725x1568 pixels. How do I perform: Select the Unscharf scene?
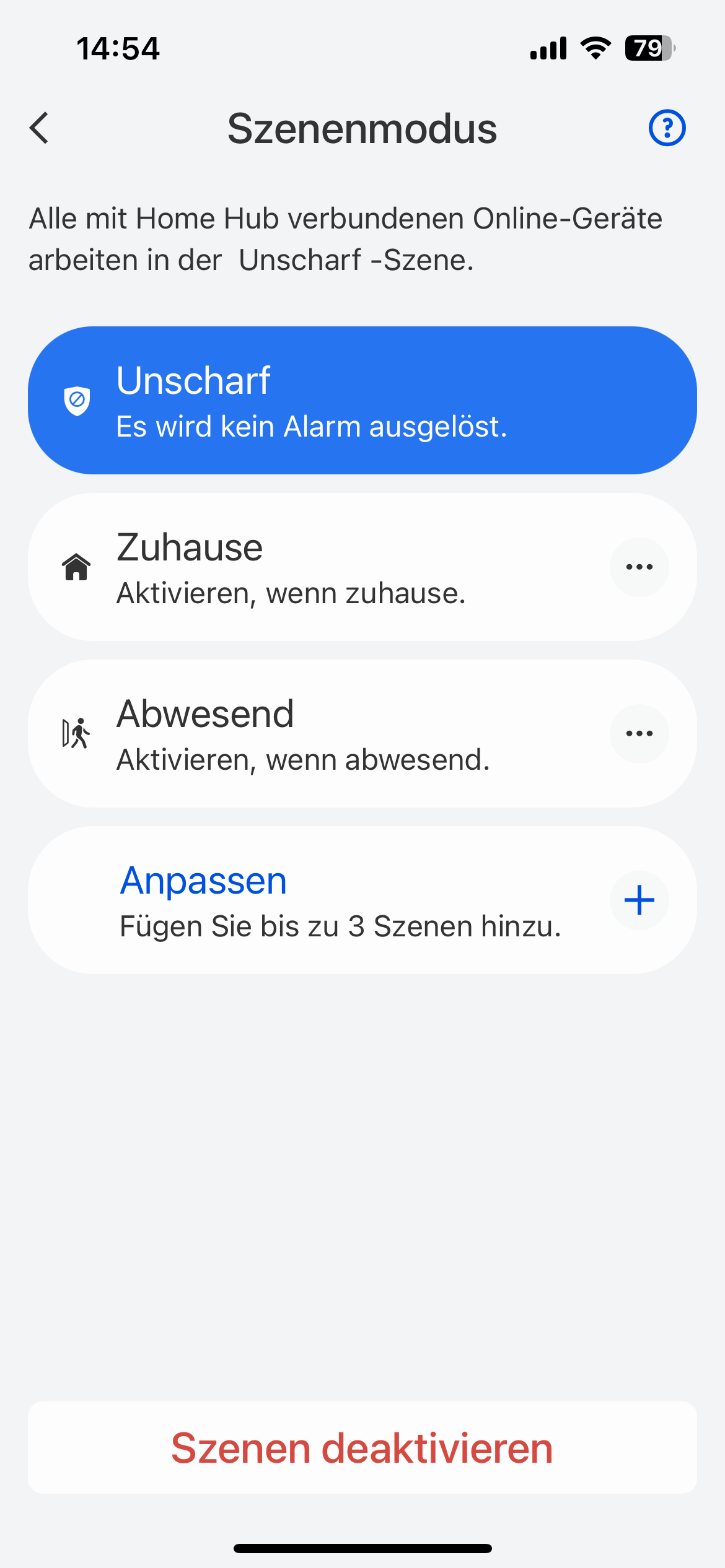(362, 400)
